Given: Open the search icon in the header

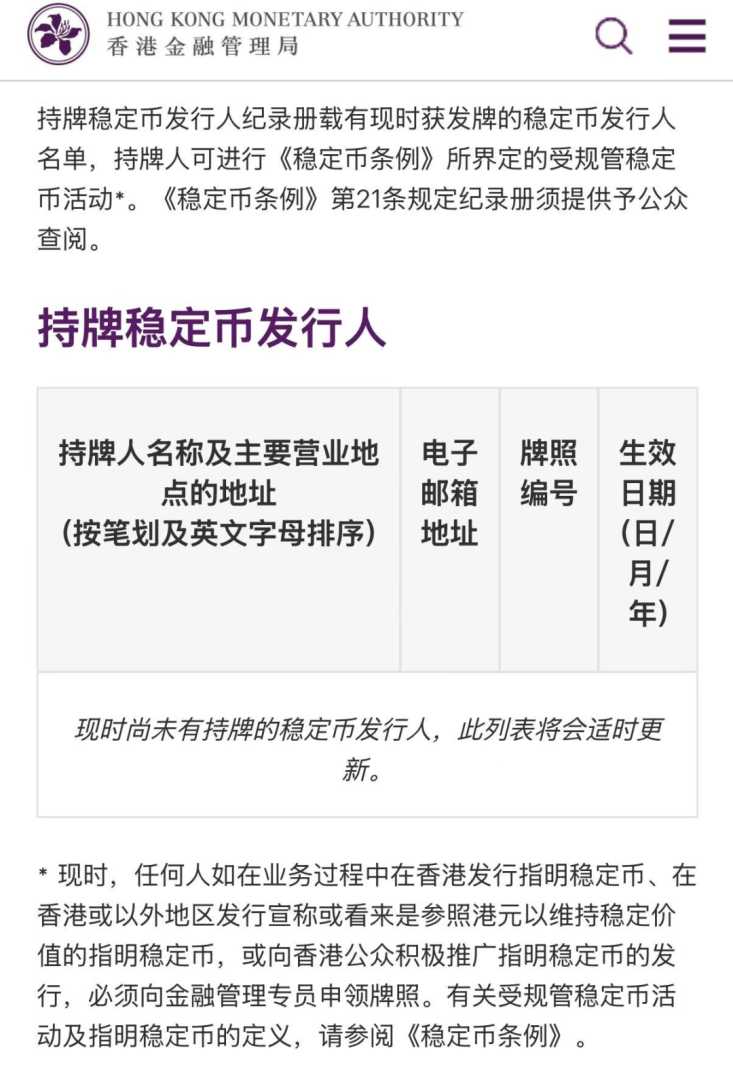Looking at the screenshot, I should pyautogui.click(x=614, y=36).
